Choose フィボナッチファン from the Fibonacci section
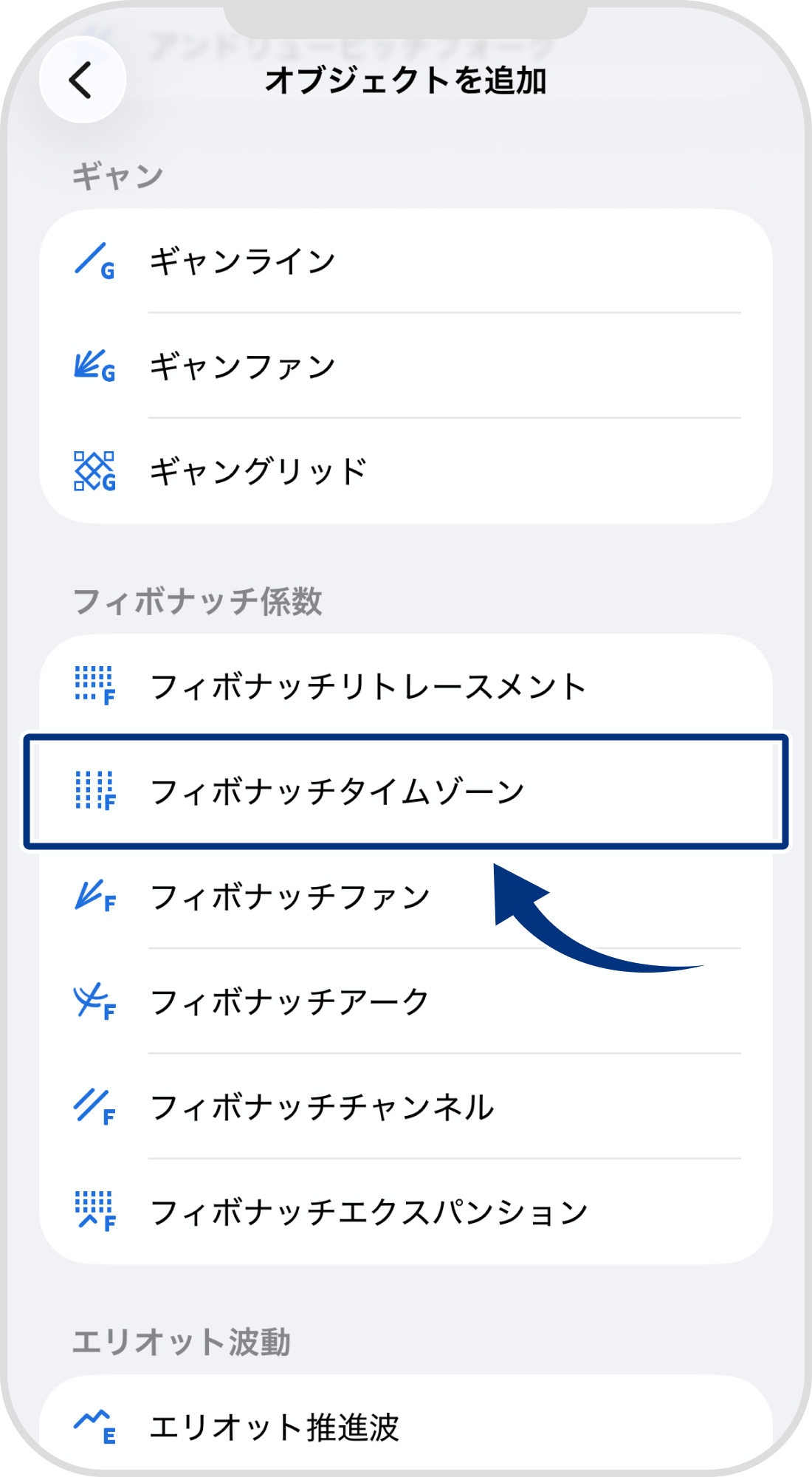Viewport: 812px width, 1477px height. click(x=288, y=897)
